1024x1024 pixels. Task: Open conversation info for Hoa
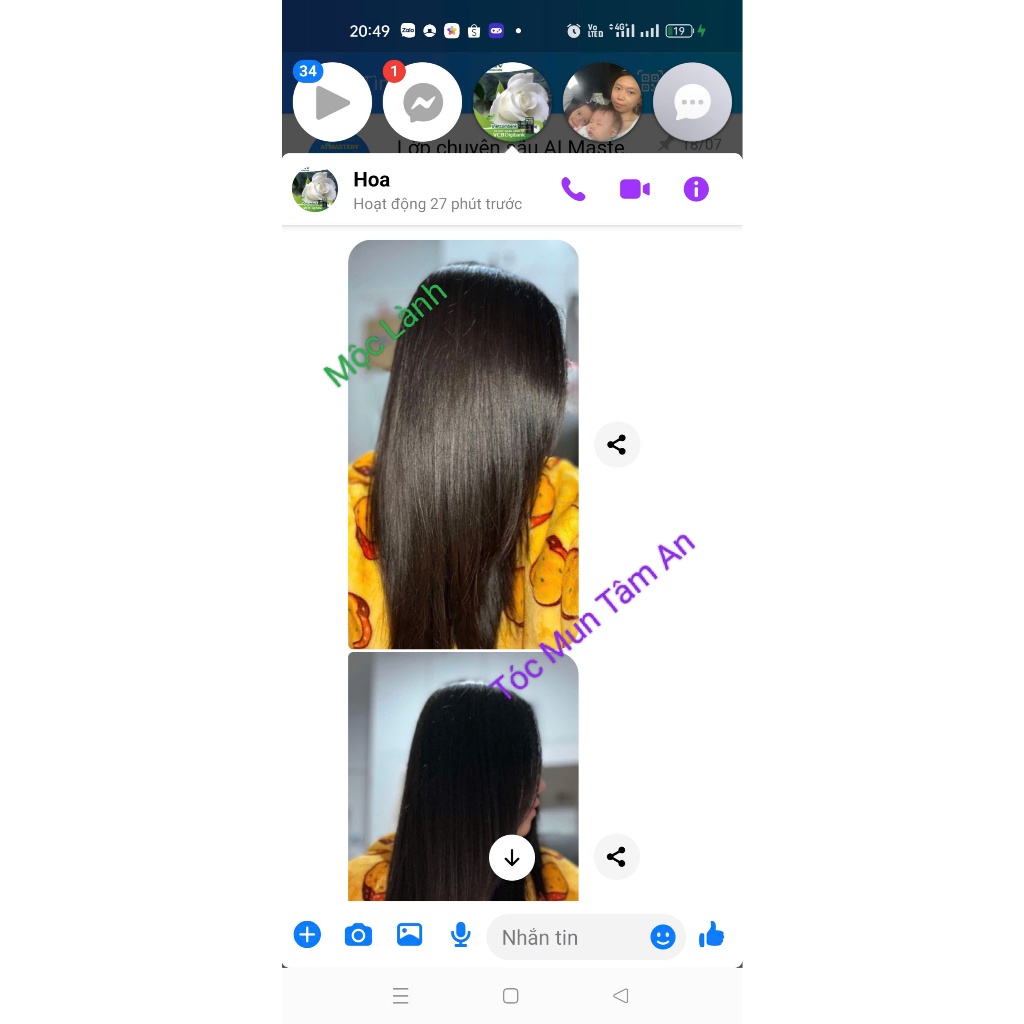(x=696, y=189)
